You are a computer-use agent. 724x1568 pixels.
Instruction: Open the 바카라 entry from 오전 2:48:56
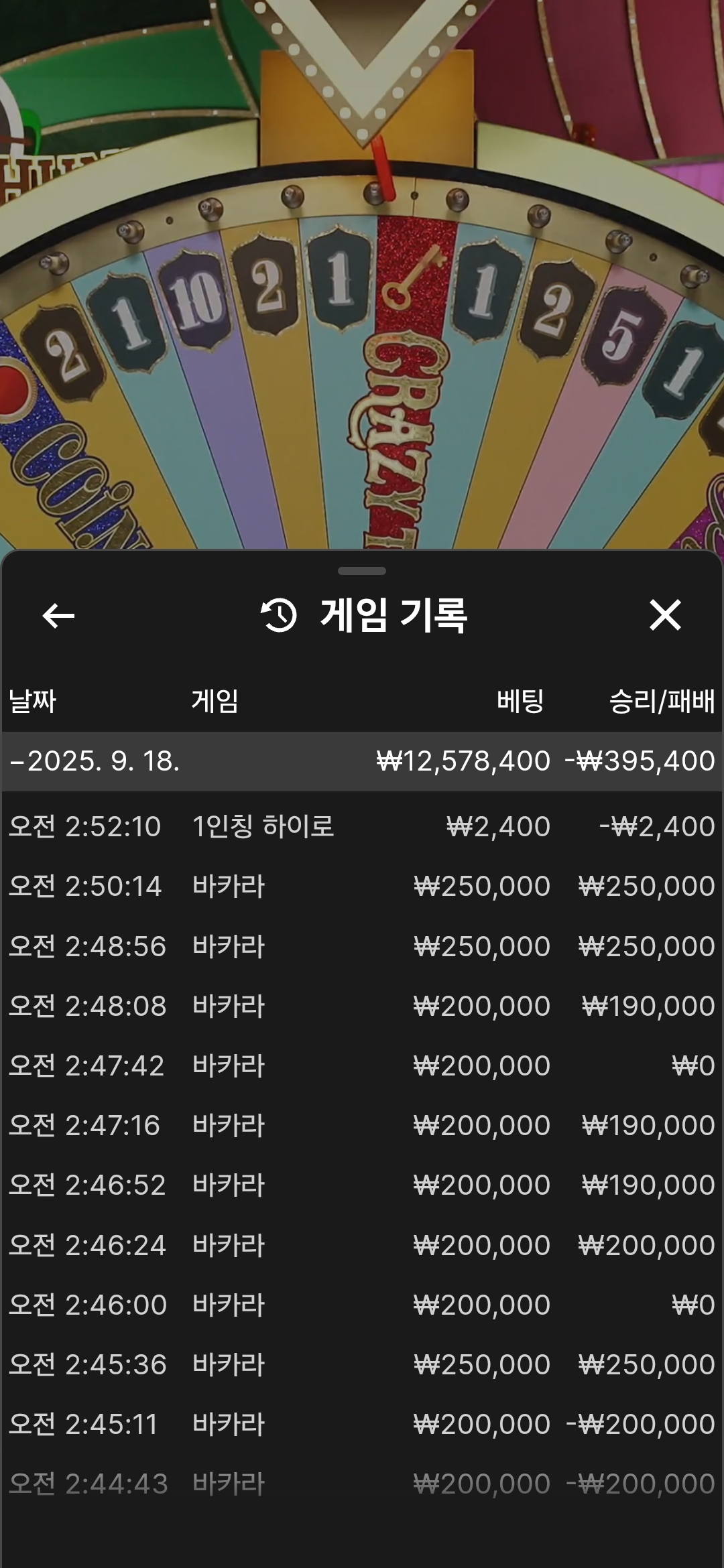coord(362,946)
